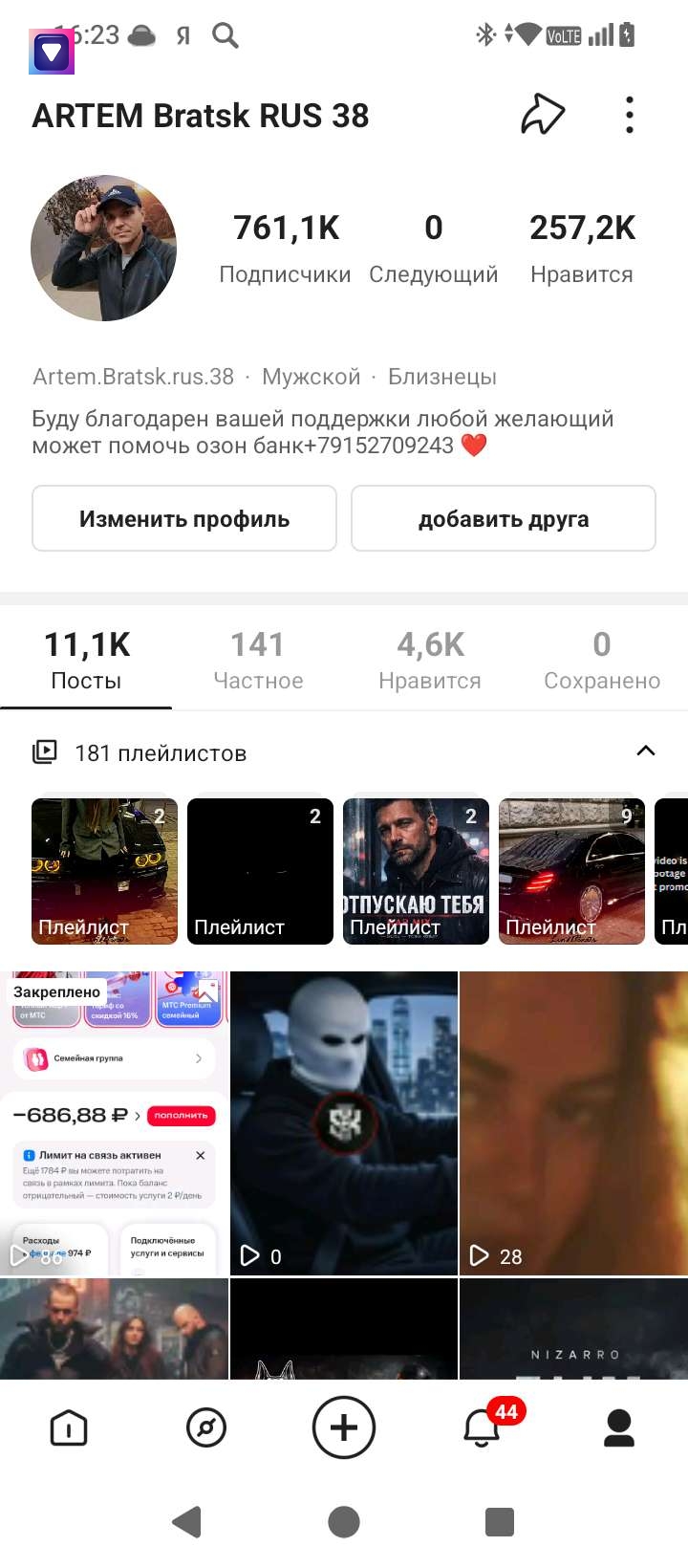Tap the Home icon in bottom navigation

coord(68,1427)
